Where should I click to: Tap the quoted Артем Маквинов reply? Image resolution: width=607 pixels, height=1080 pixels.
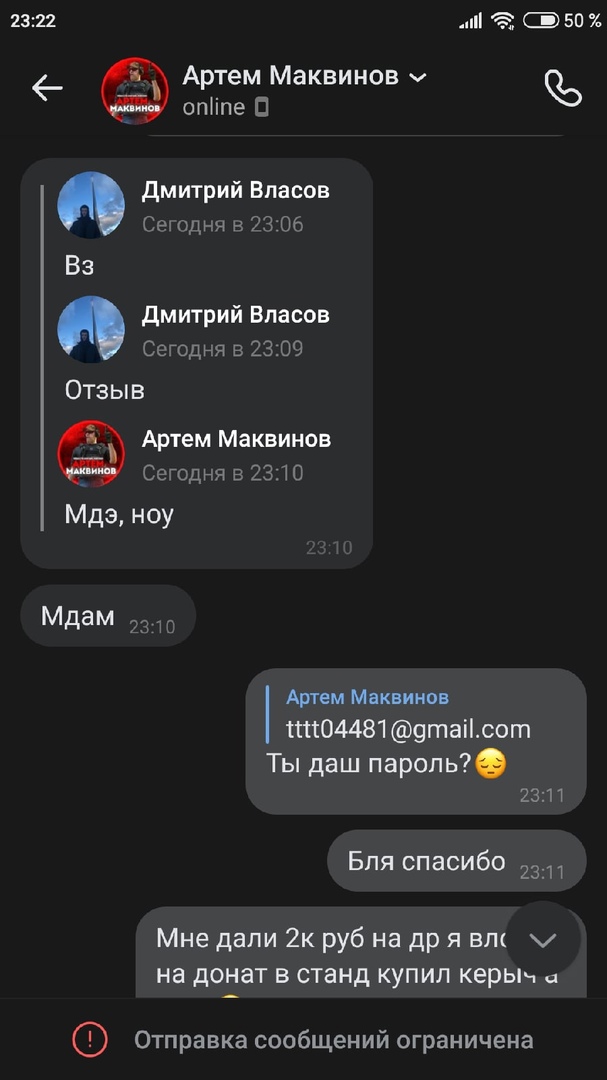click(x=367, y=697)
